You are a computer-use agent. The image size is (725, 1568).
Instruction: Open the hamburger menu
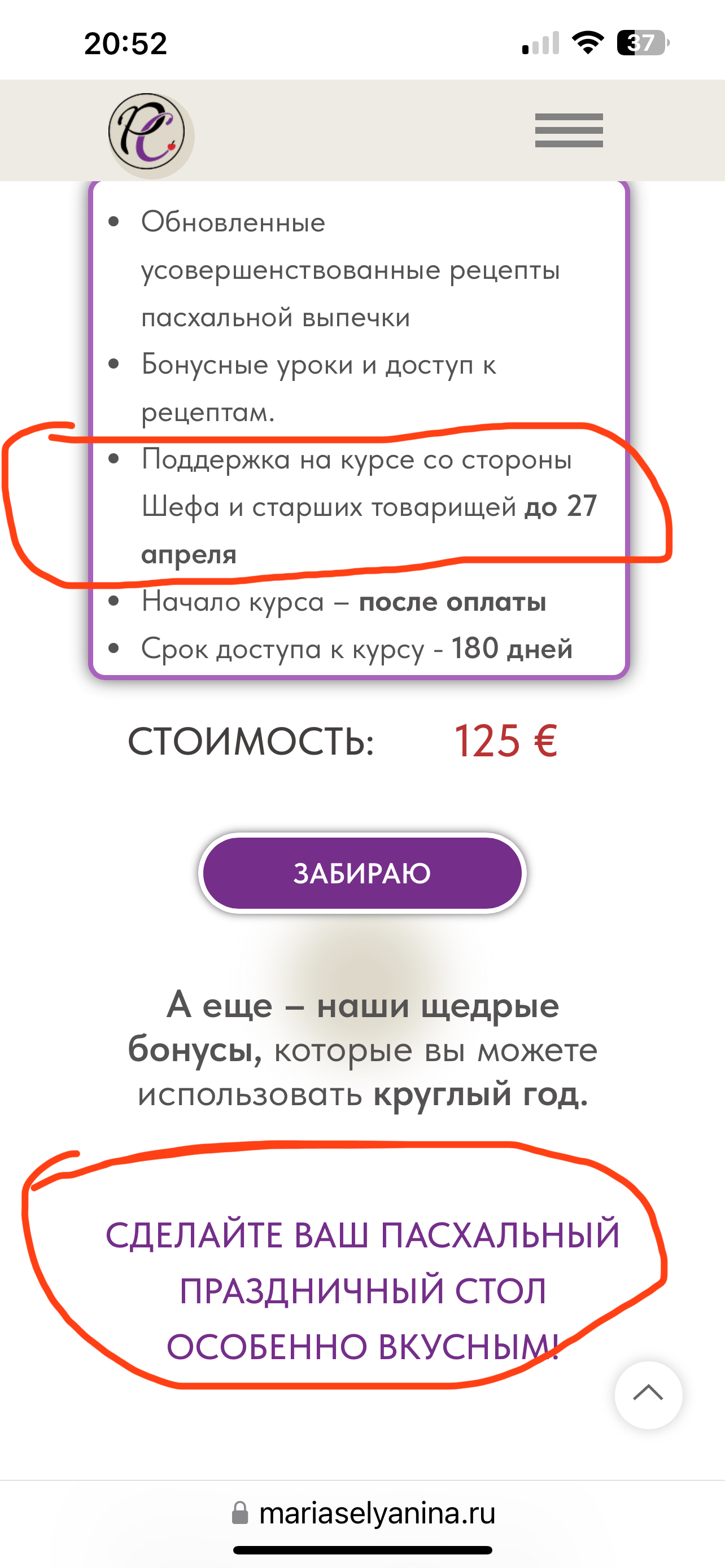569,130
